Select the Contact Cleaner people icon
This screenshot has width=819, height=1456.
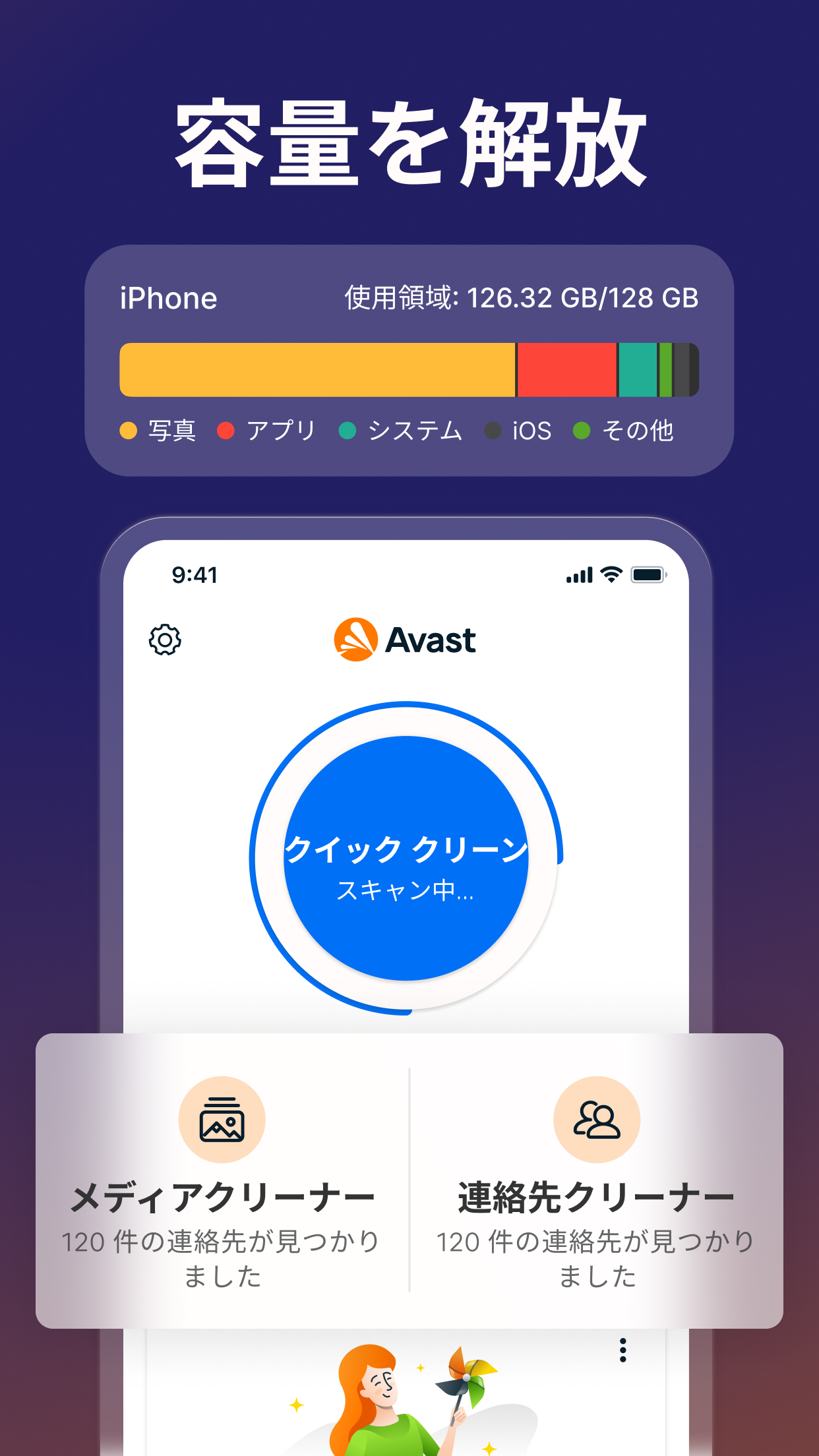click(595, 1119)
